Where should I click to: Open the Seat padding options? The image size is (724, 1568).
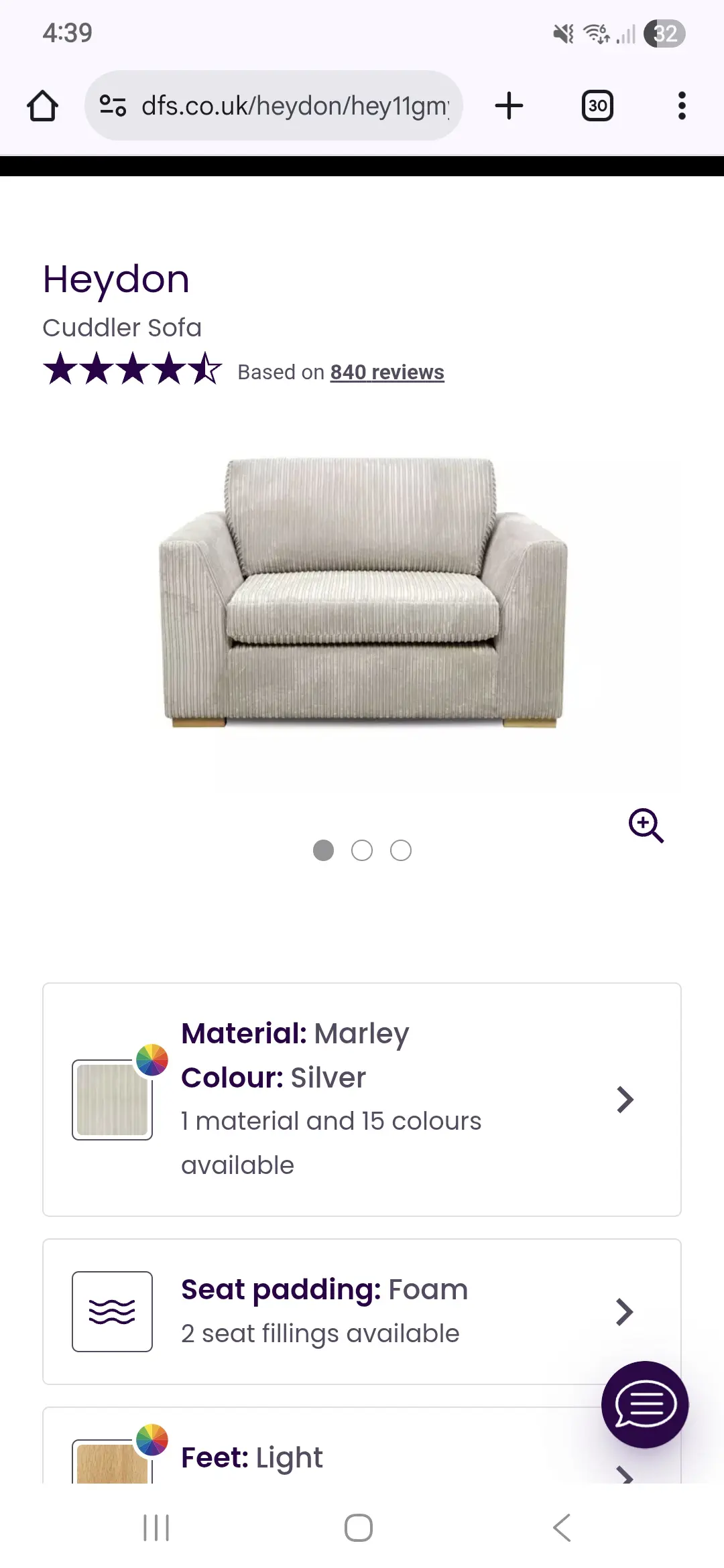362,1311
